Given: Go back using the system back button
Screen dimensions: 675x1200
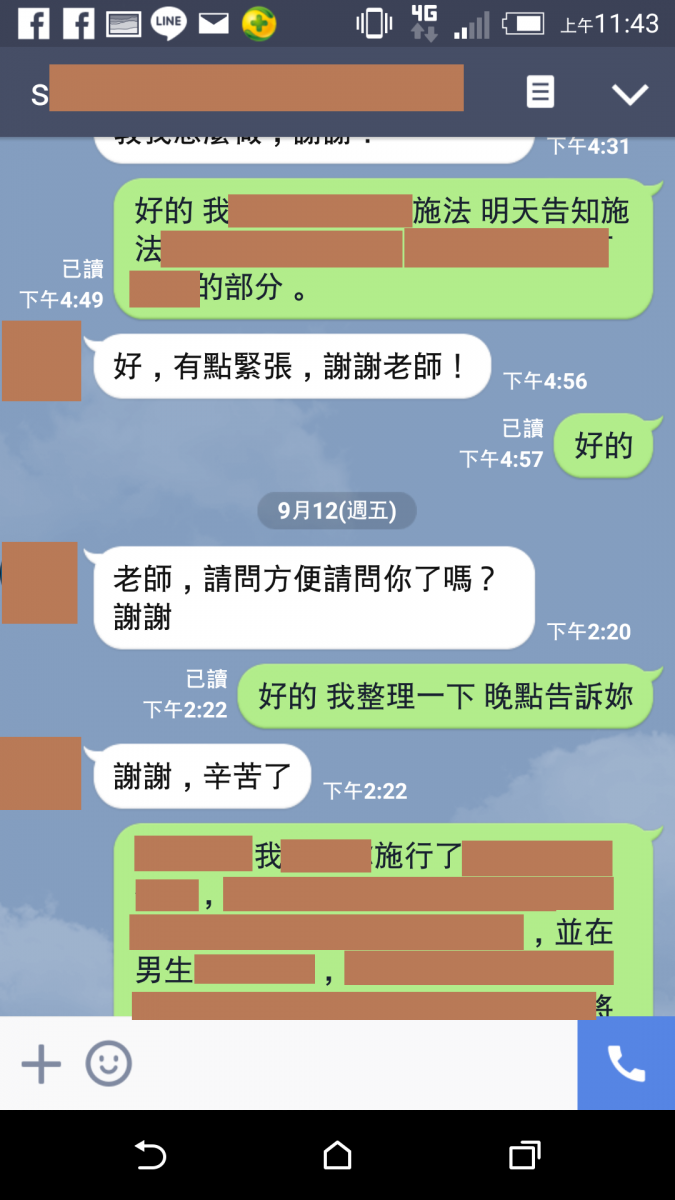Looking at the screenshot, I should click(150, 1156).
